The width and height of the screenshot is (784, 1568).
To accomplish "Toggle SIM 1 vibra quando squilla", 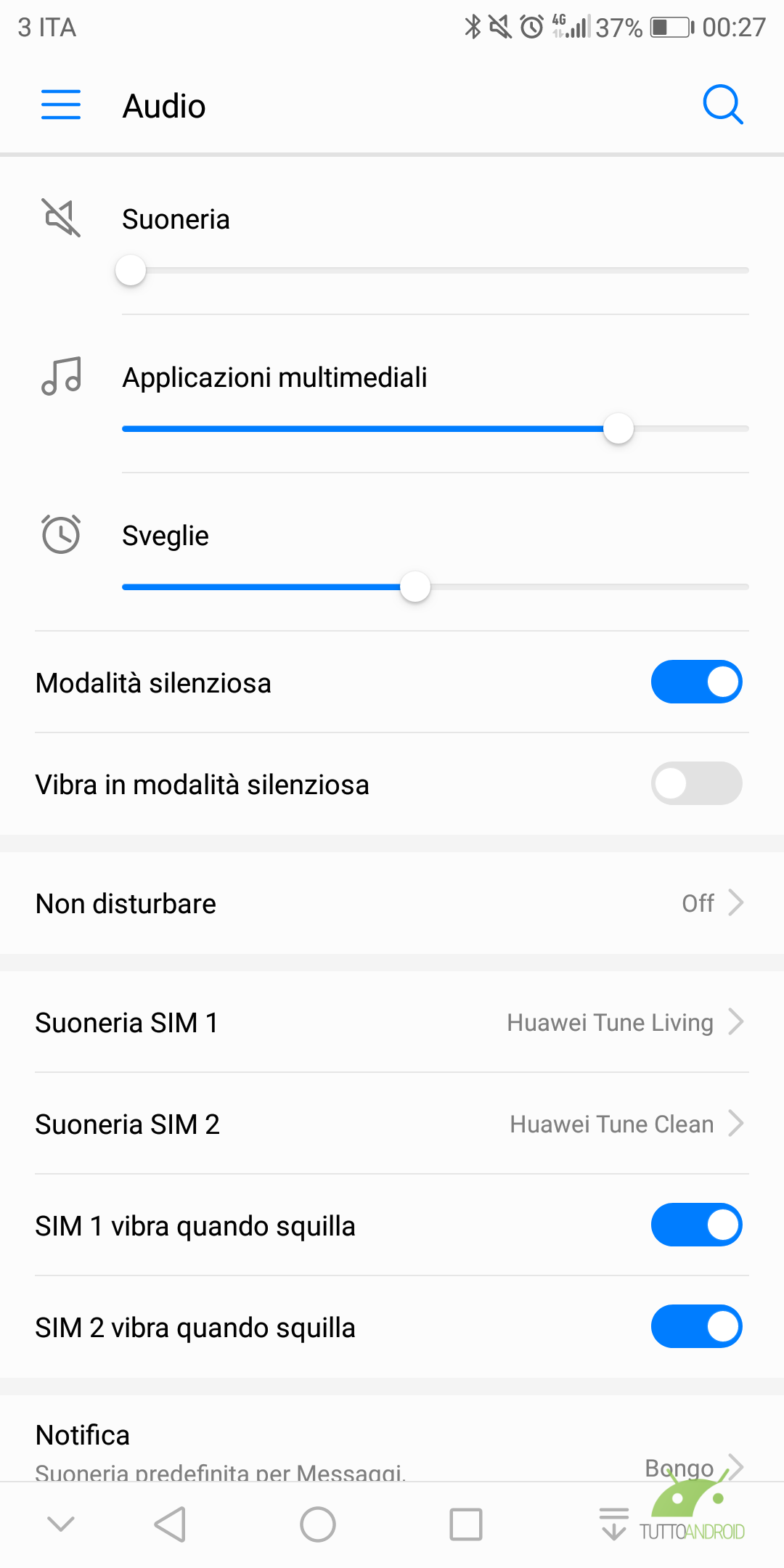I will tap(696, 1225).
